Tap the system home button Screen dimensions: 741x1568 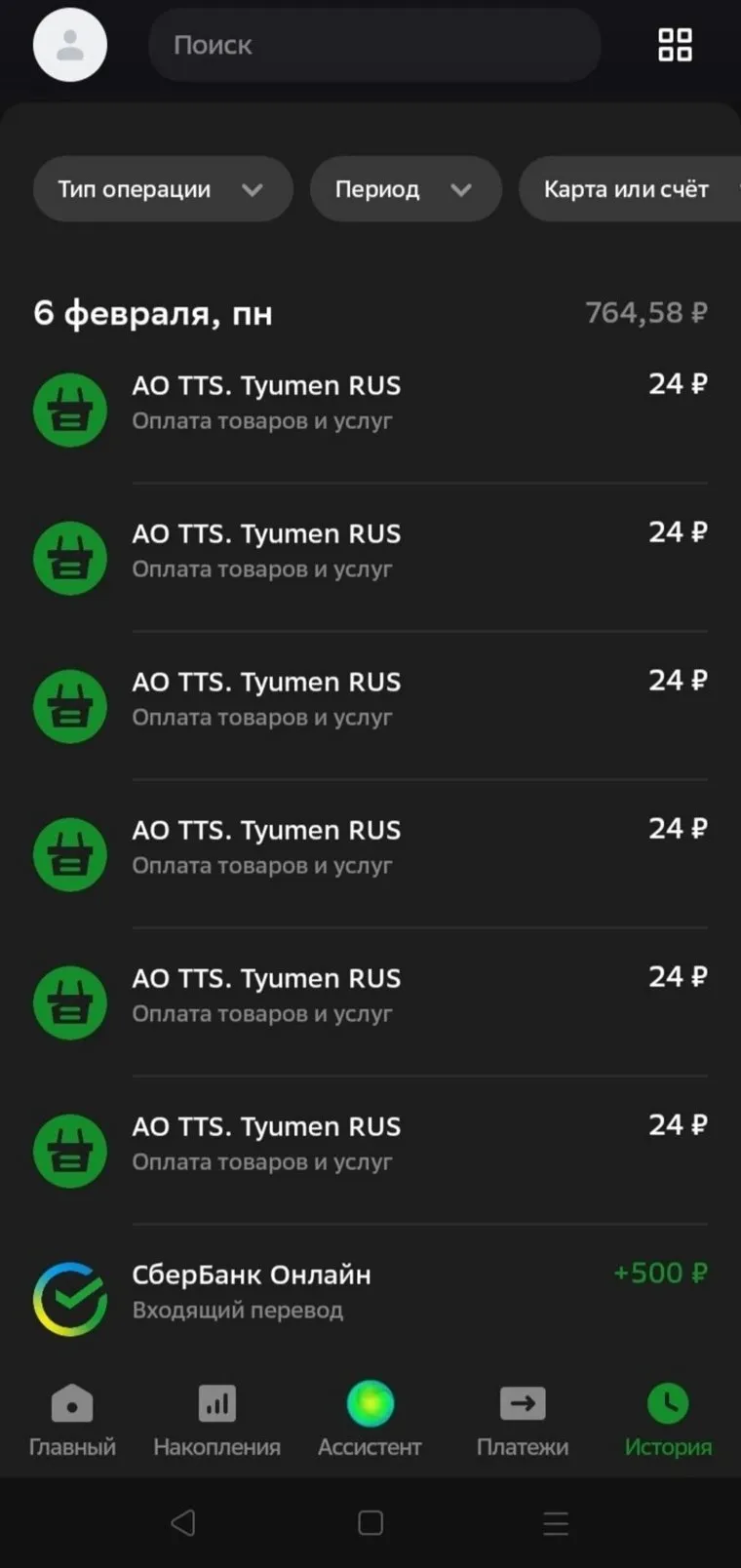pos(370,1523)
